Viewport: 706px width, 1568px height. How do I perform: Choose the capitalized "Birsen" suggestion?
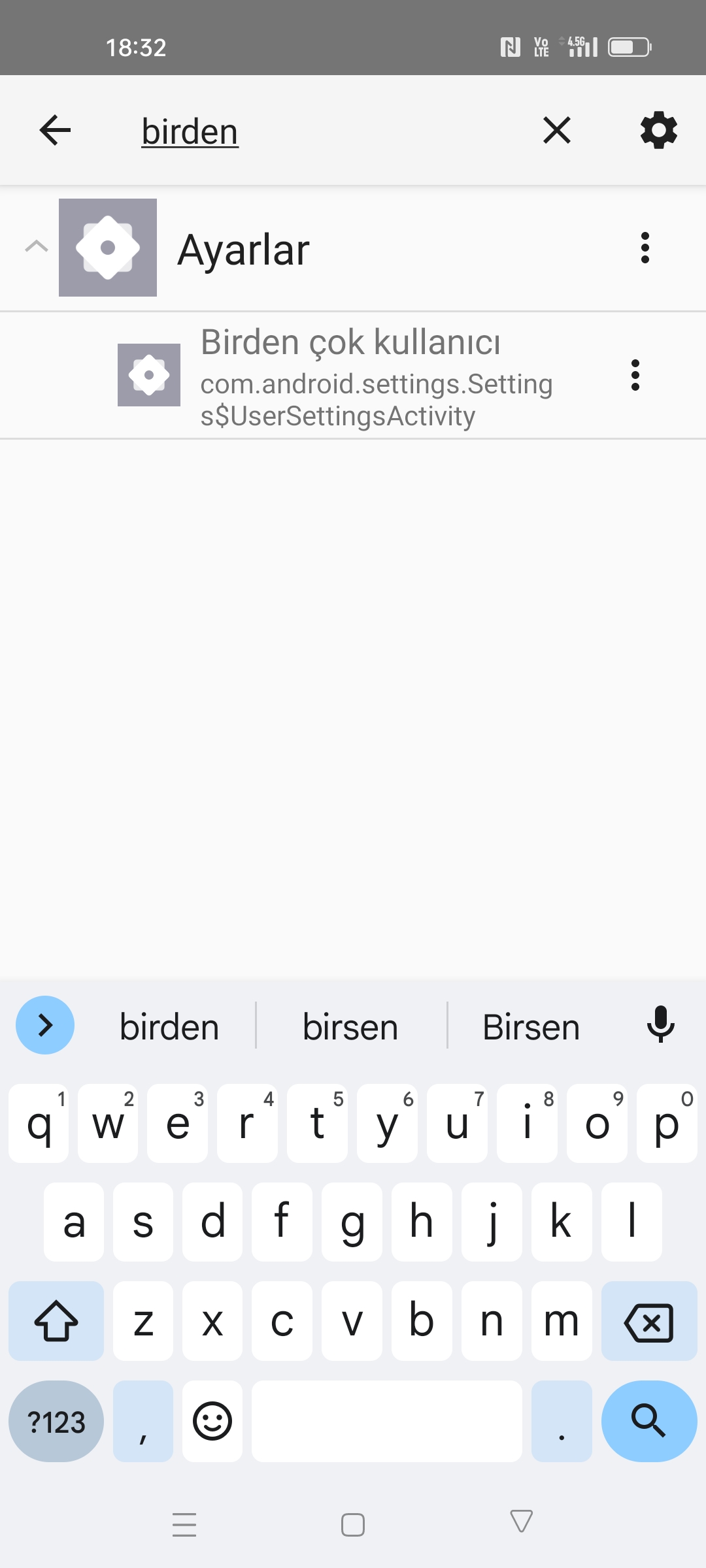tap(531, 1027)
